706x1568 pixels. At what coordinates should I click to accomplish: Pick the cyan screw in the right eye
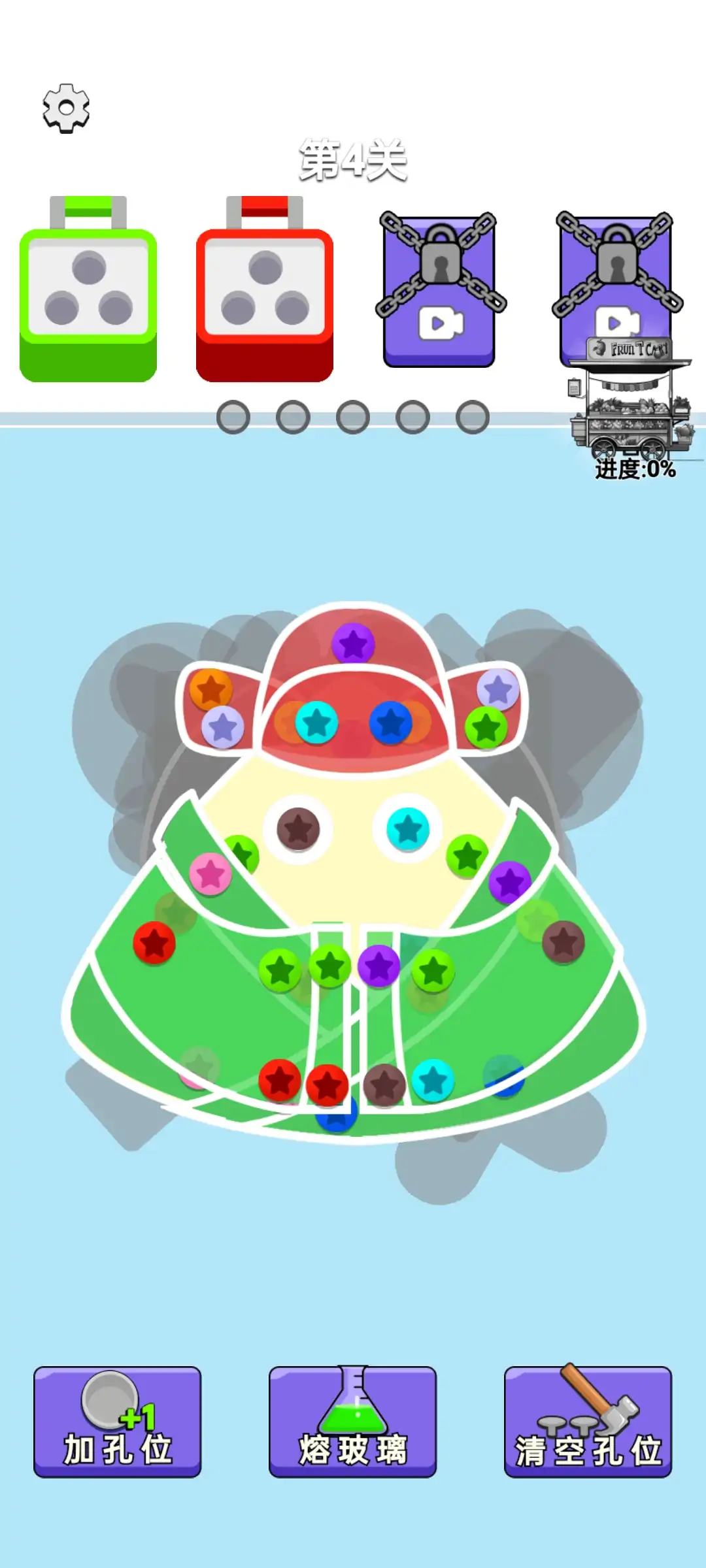408,829
